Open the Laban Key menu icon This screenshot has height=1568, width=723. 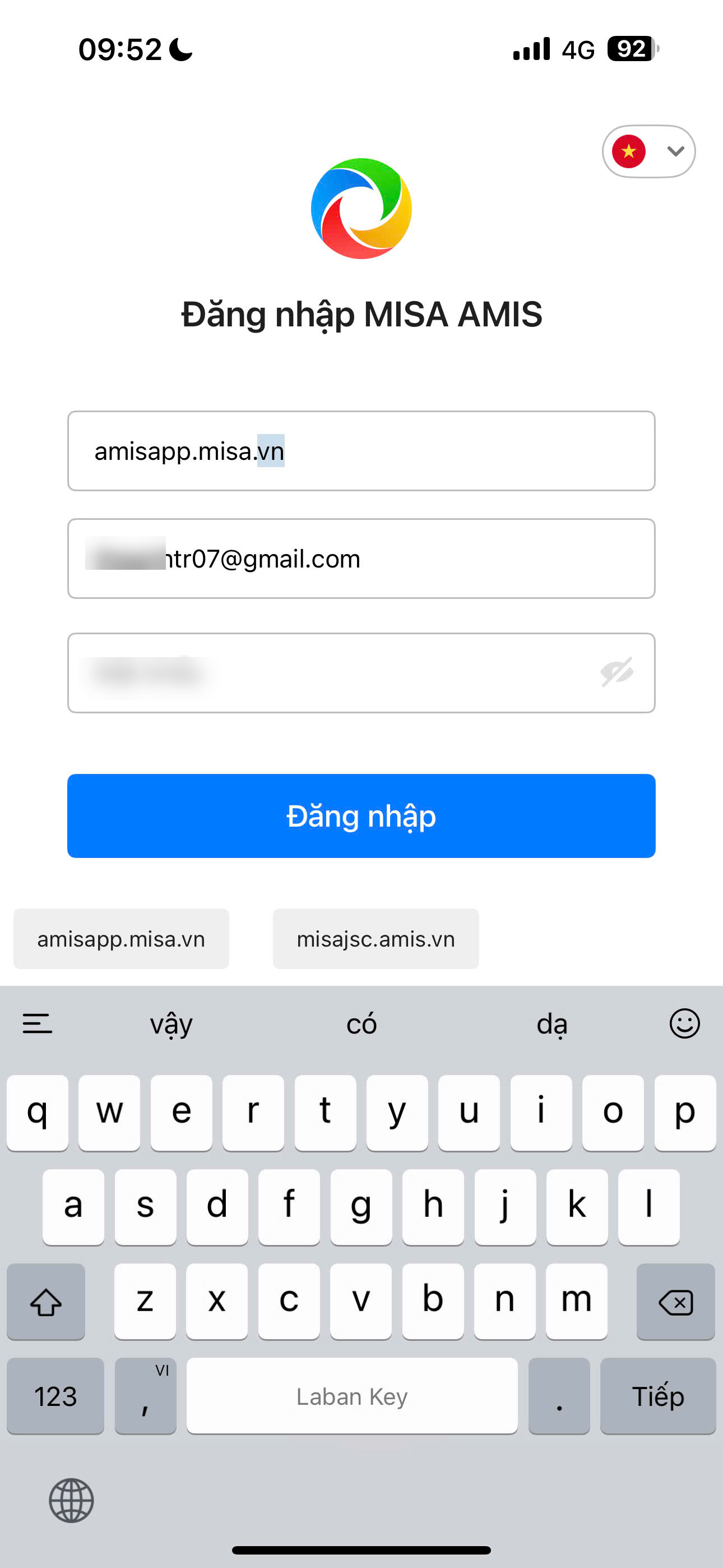37,1023
